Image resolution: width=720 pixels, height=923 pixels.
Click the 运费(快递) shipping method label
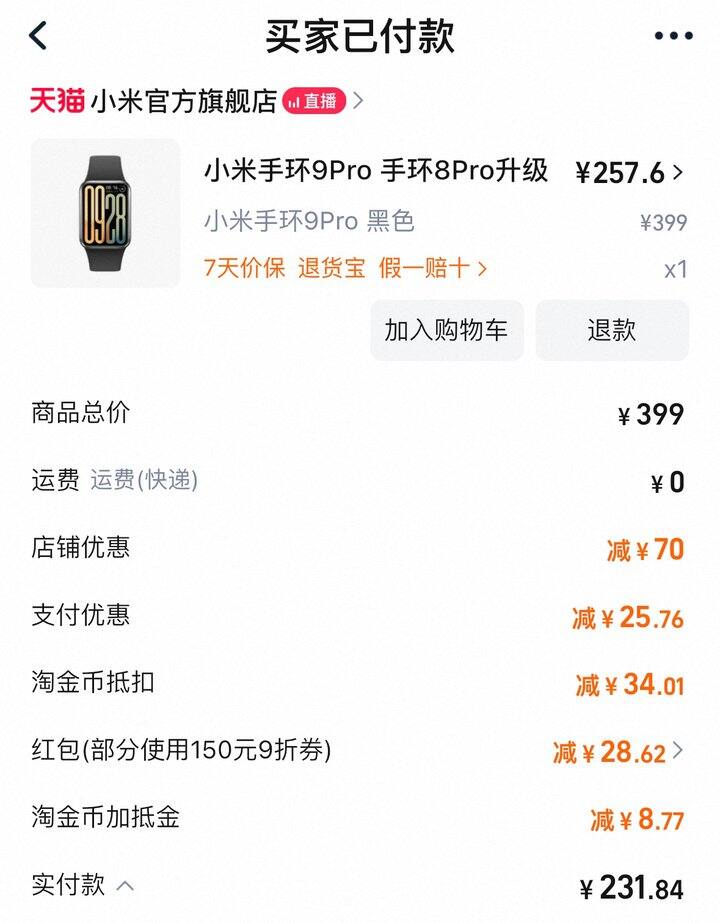143,481
